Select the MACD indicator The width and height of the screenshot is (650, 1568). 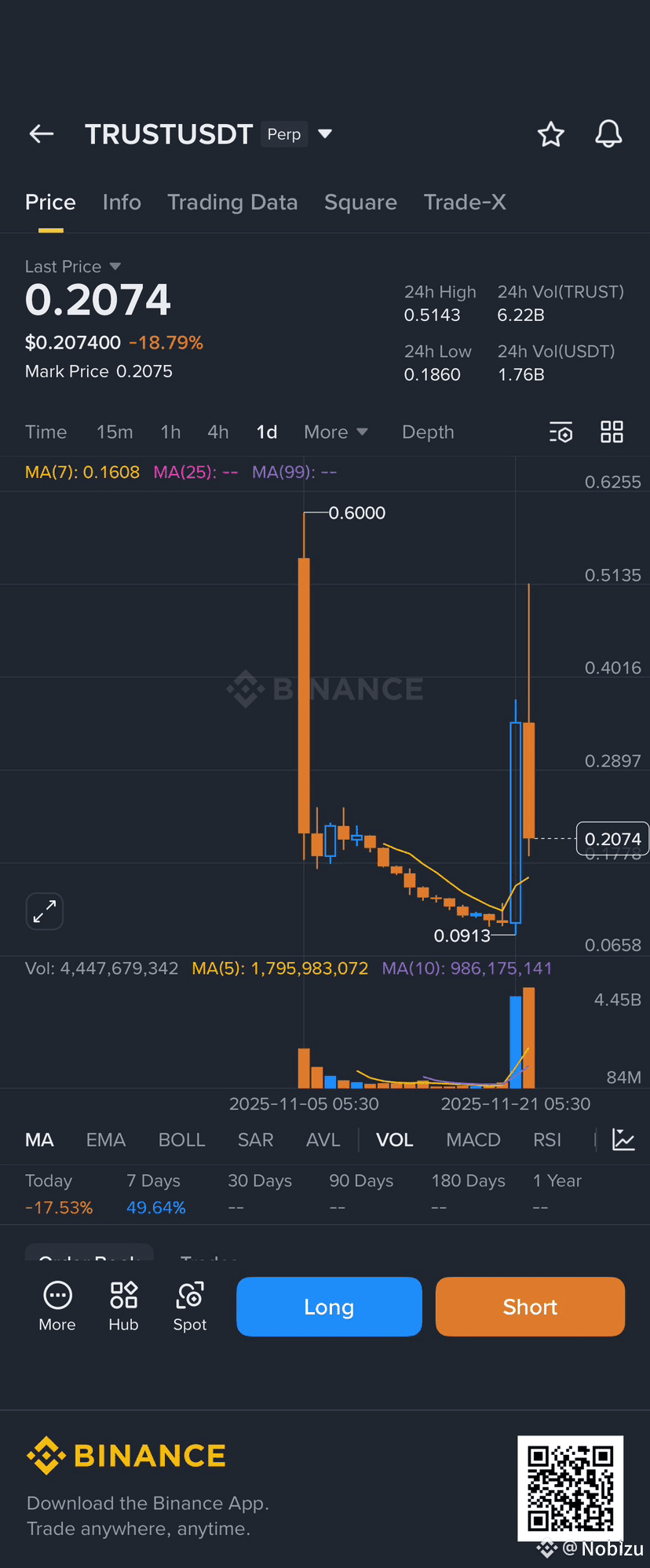(x=473, y=1140)
